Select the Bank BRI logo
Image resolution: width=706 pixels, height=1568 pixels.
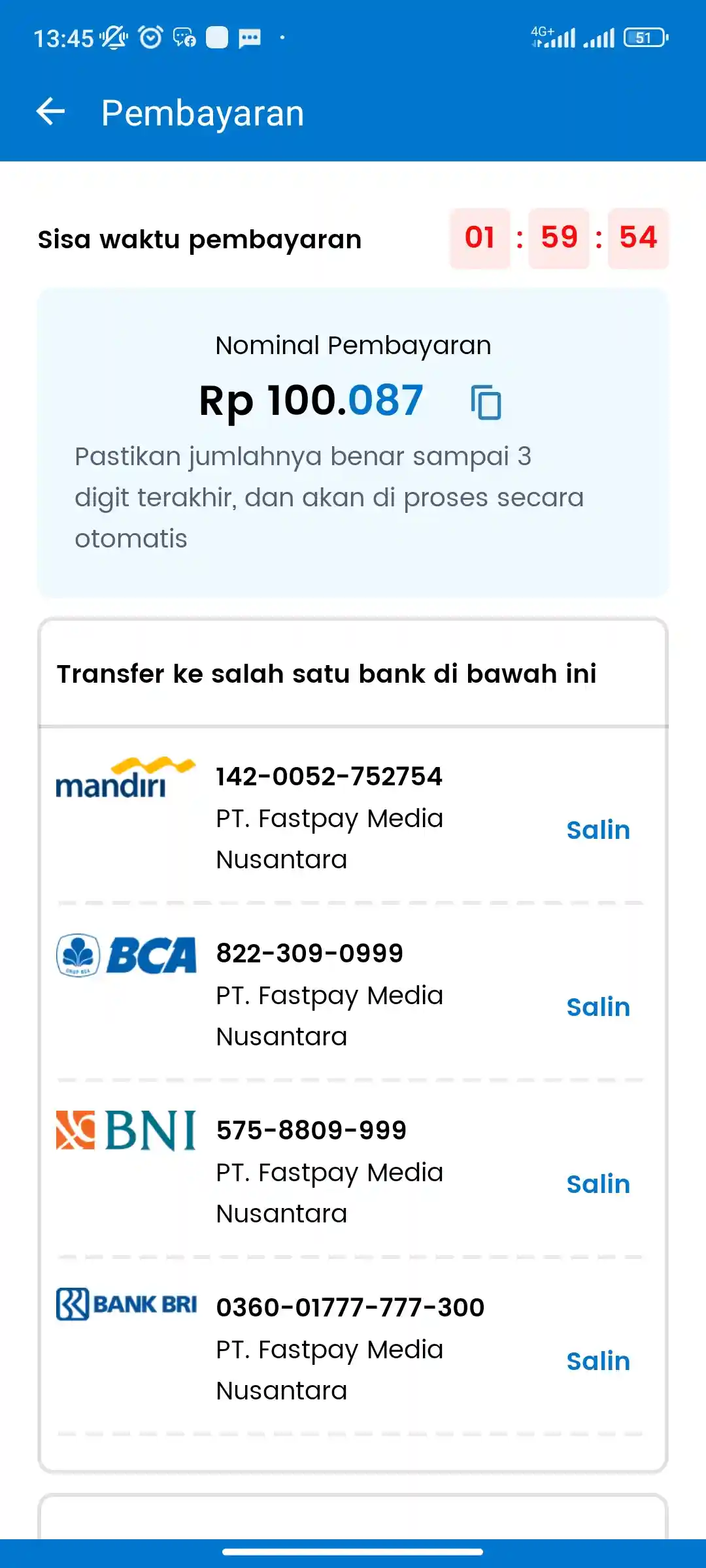tap(126, 1307)
